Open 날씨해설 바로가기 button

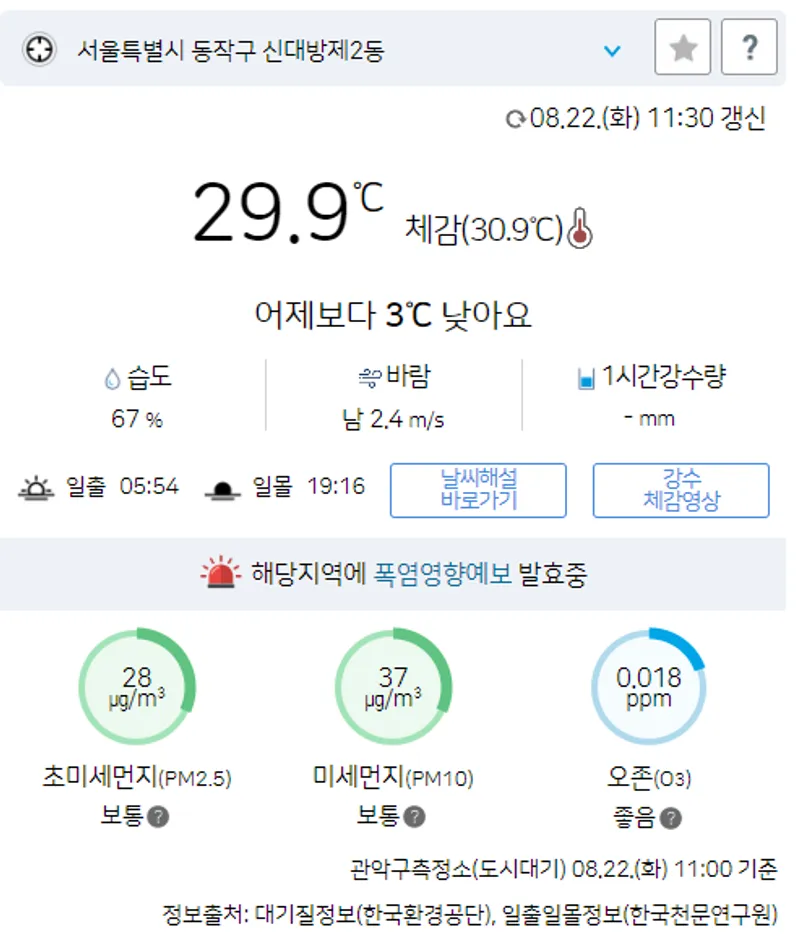tap(478, 490)
